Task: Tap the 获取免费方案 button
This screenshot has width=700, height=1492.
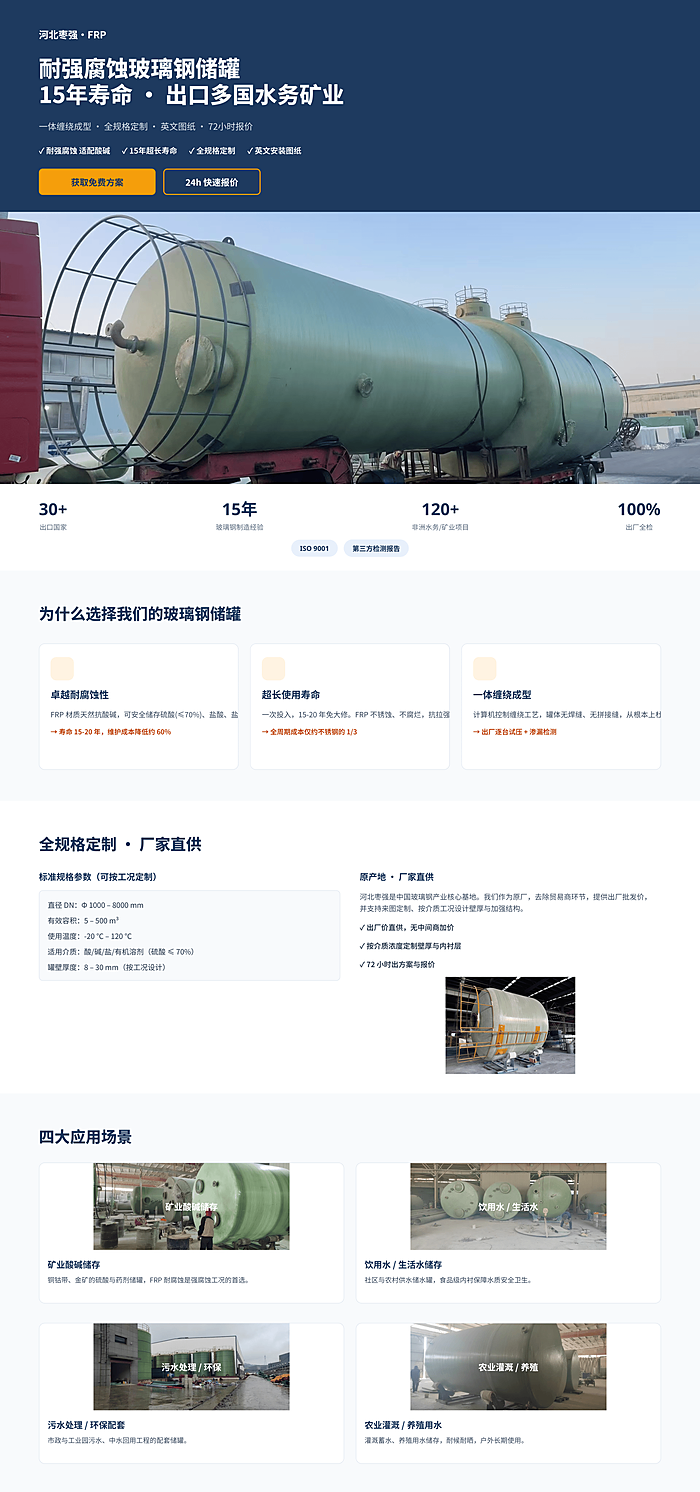Action: tap(97, 182)
